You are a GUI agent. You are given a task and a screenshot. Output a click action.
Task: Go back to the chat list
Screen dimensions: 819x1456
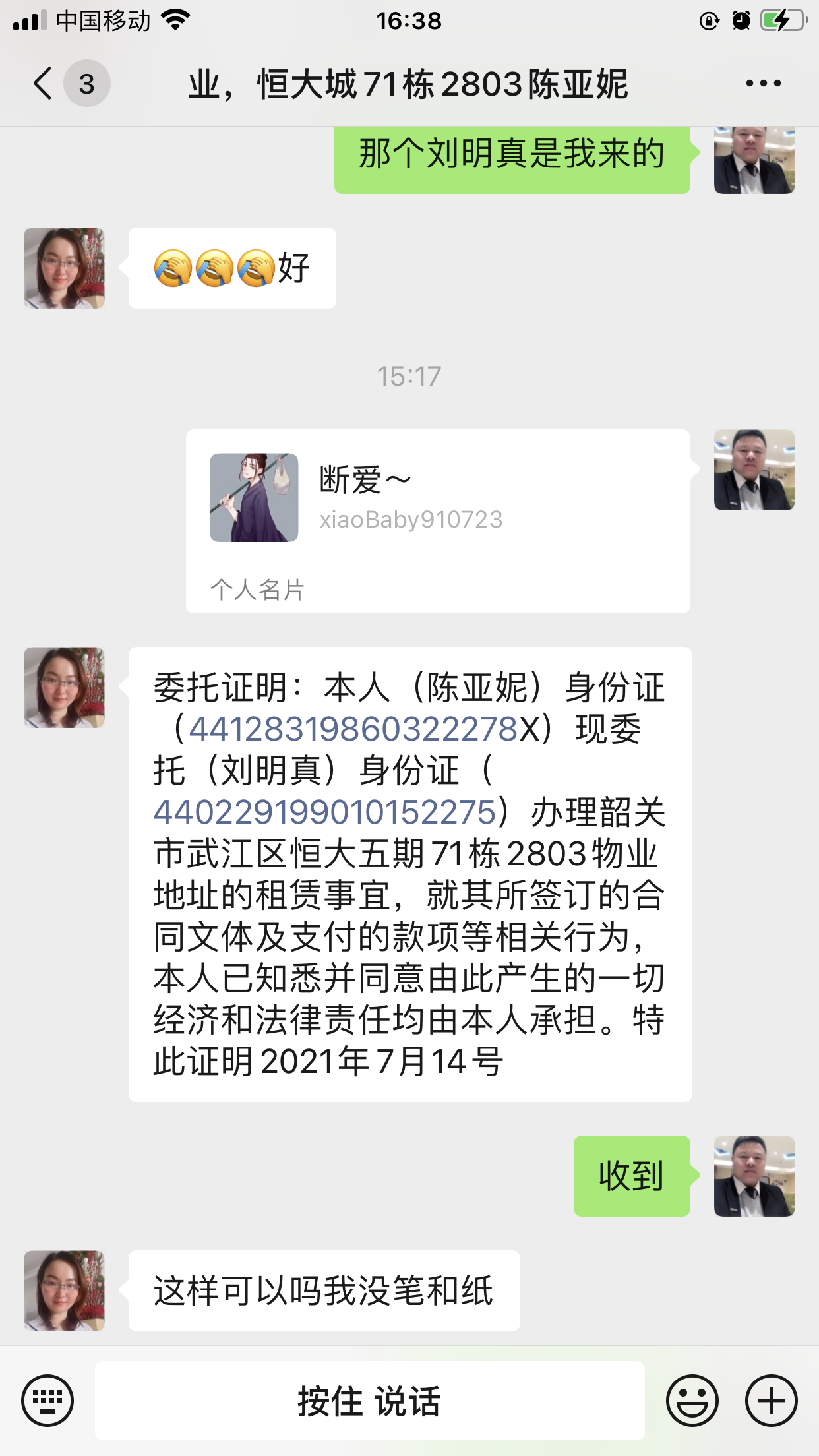pos(45,84)
